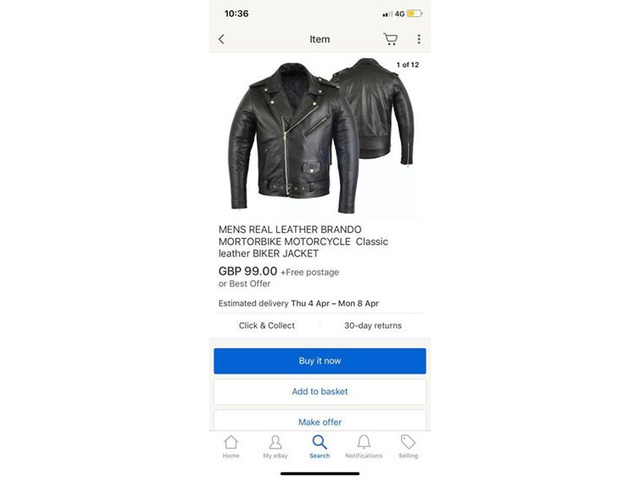640x480 pixels.
Task: Go back from the item page
Action: (x=222, y=39)
